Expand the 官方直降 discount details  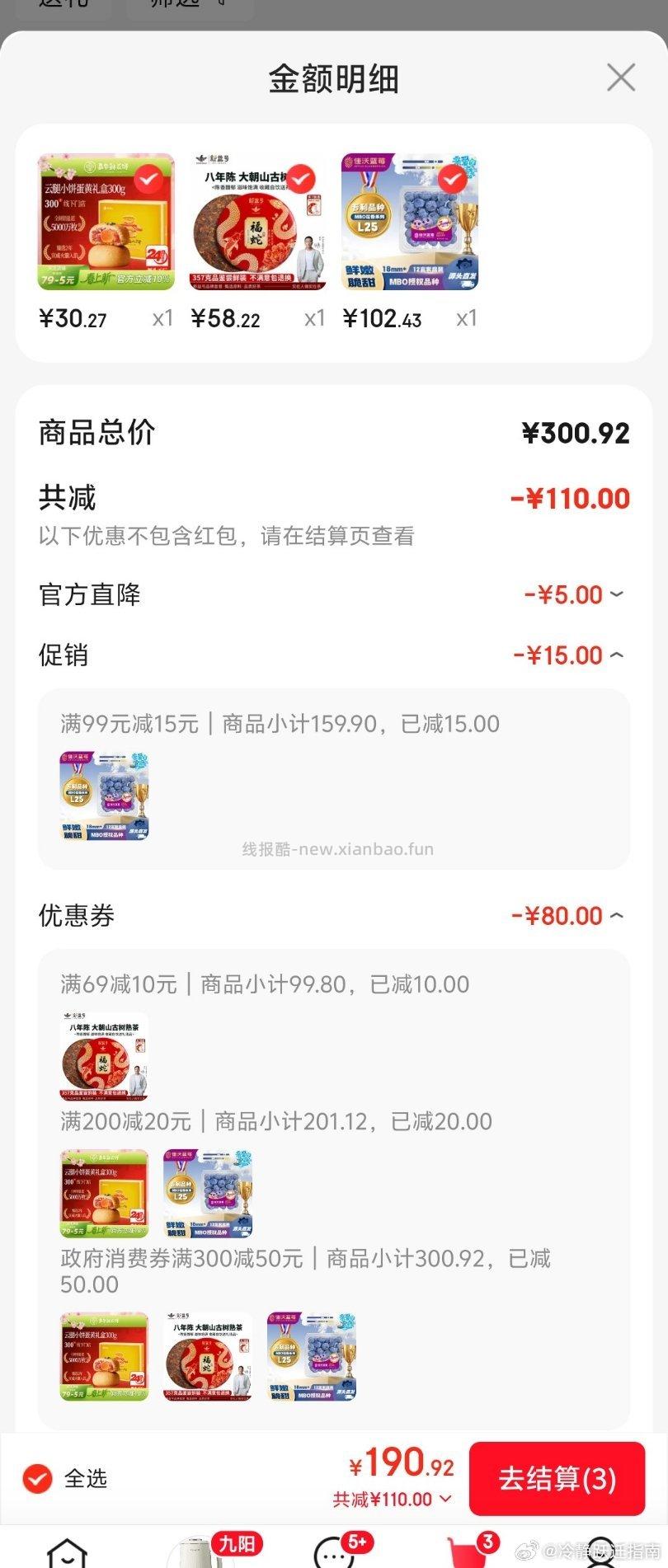point(614,594)
